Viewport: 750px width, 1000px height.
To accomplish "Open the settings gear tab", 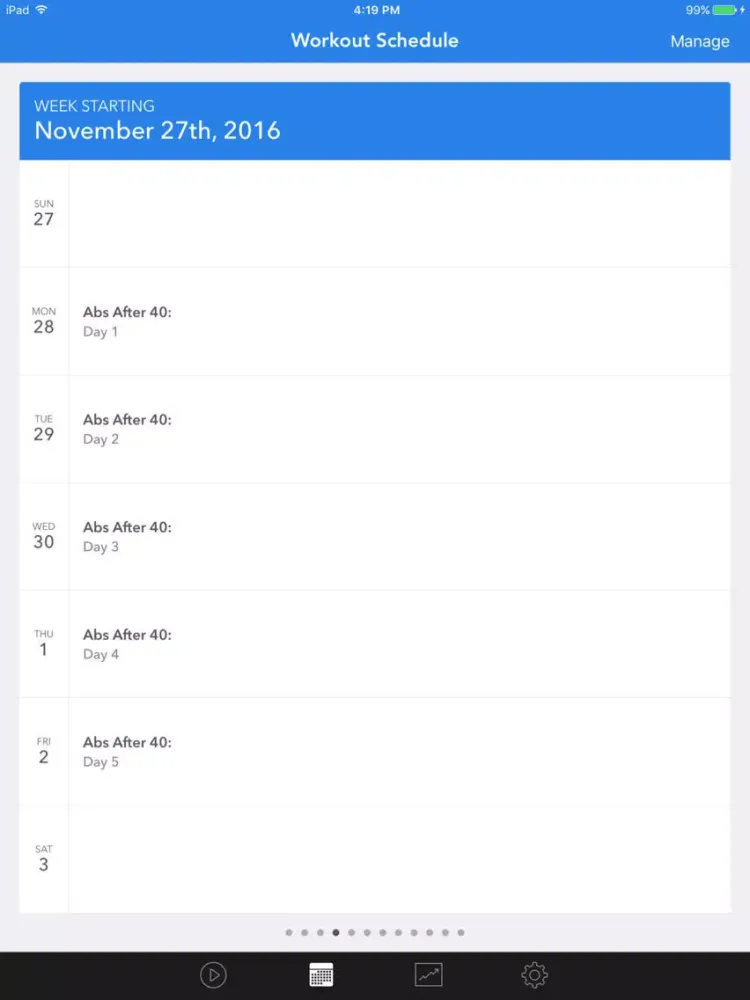I will pyautogui.click(x=535, y=975).
